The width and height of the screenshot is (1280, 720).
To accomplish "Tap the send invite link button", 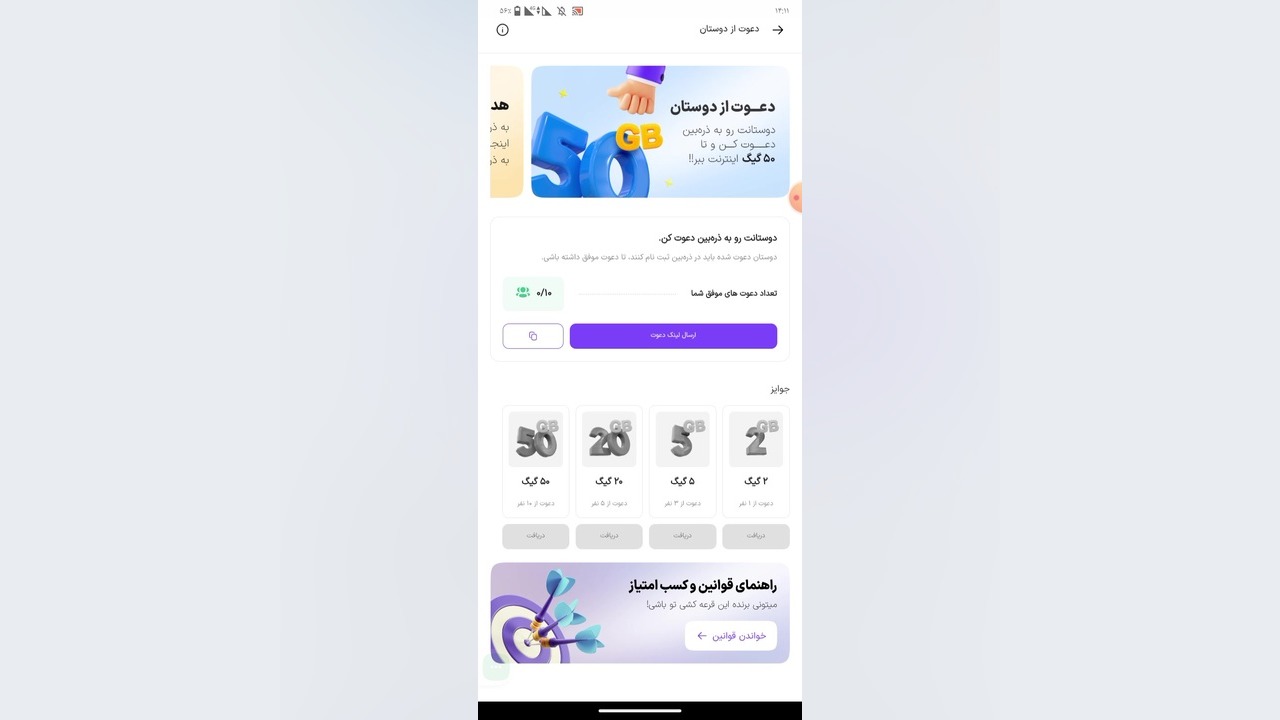I will coord(673,336).
